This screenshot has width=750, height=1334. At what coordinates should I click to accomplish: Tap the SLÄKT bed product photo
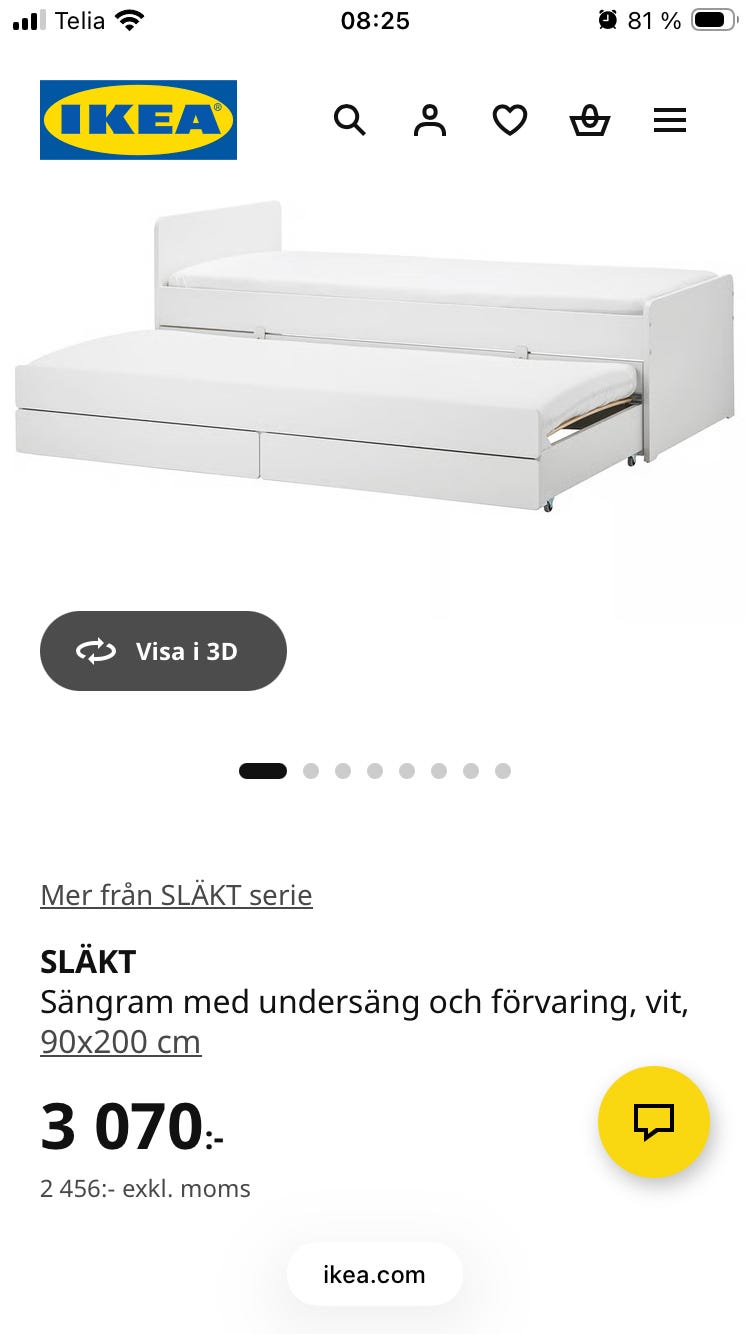[x=375, y=360]
